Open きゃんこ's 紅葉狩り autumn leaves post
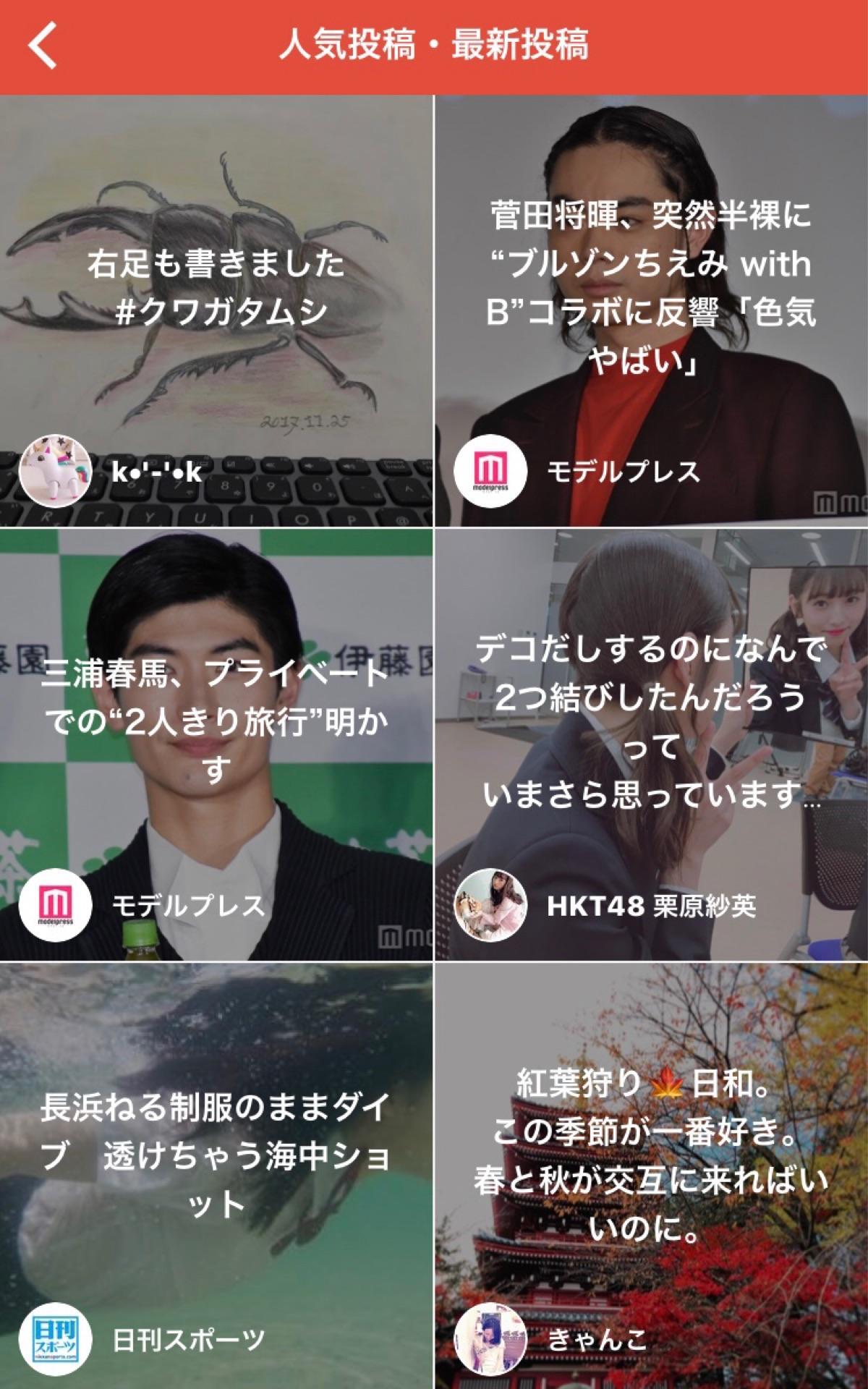Screen dimensions: 868x1389 pyautogui.click(x=651, y=1157)
